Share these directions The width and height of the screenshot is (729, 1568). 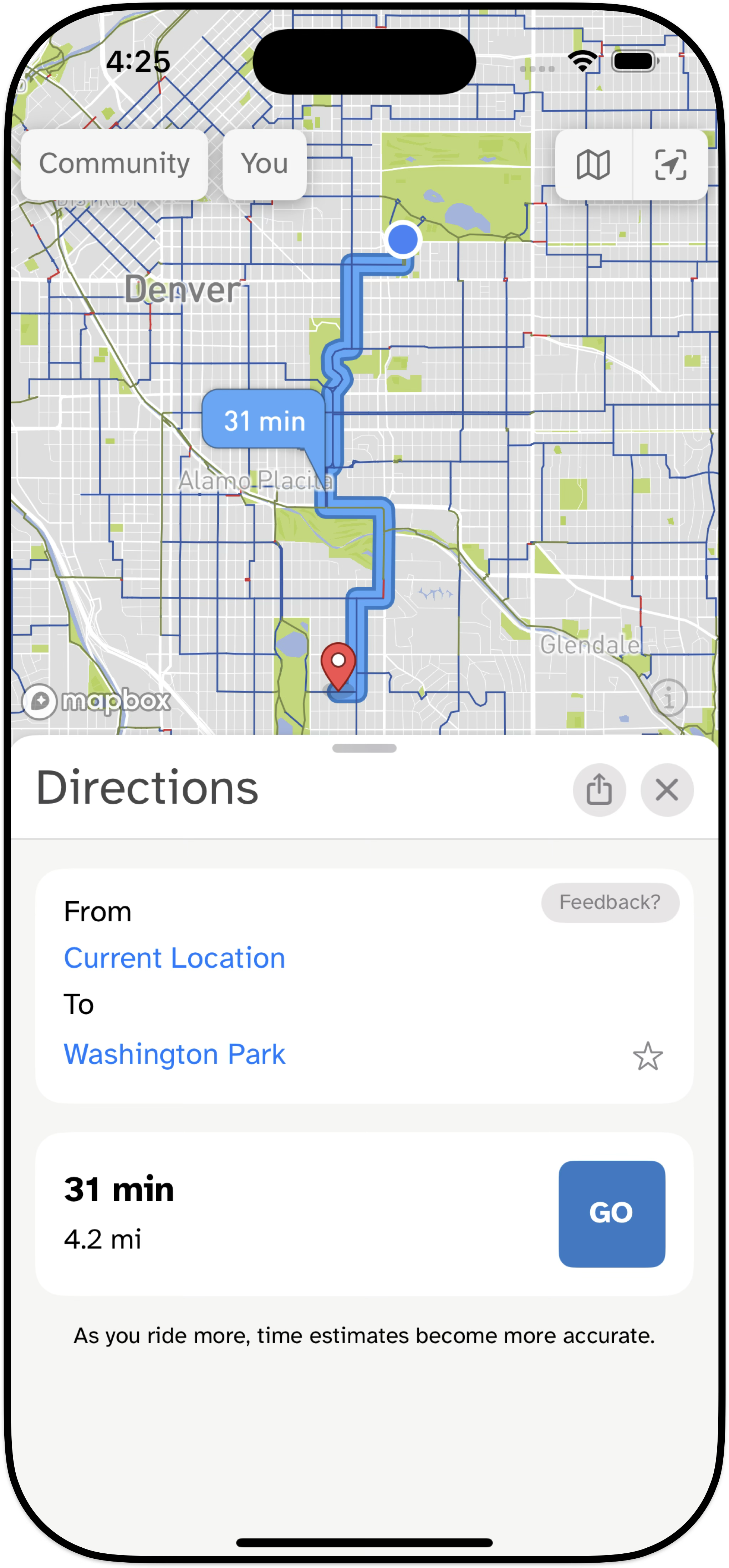coord(600,789)
